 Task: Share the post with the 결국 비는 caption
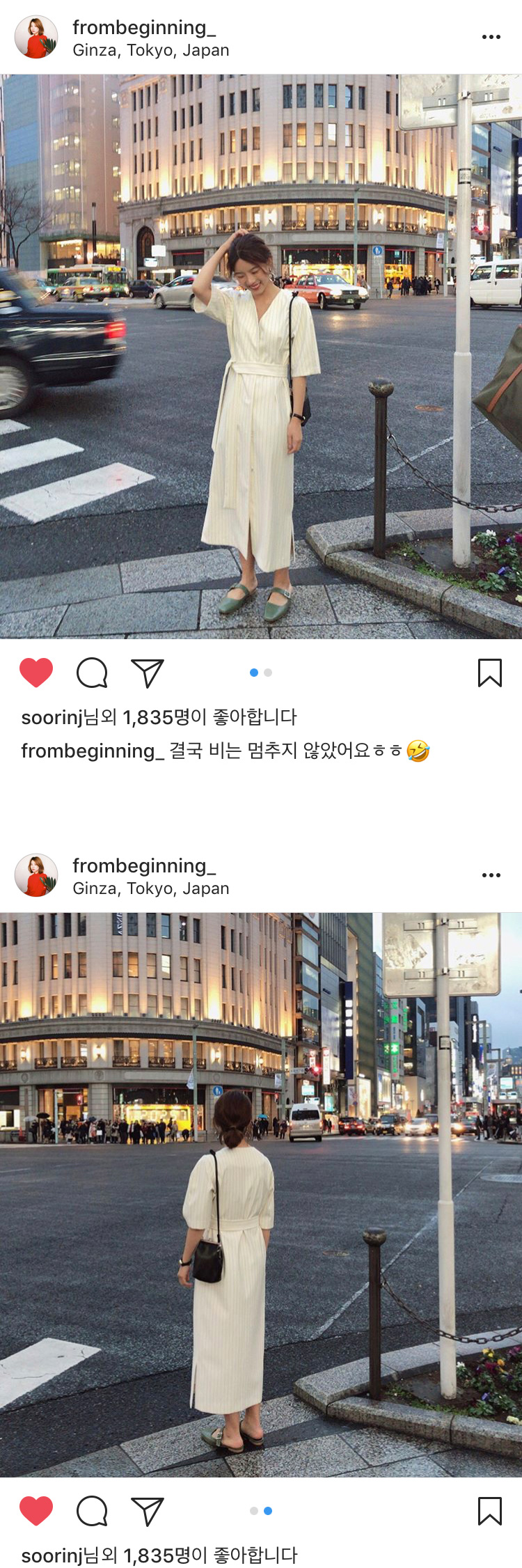(148, 673)
